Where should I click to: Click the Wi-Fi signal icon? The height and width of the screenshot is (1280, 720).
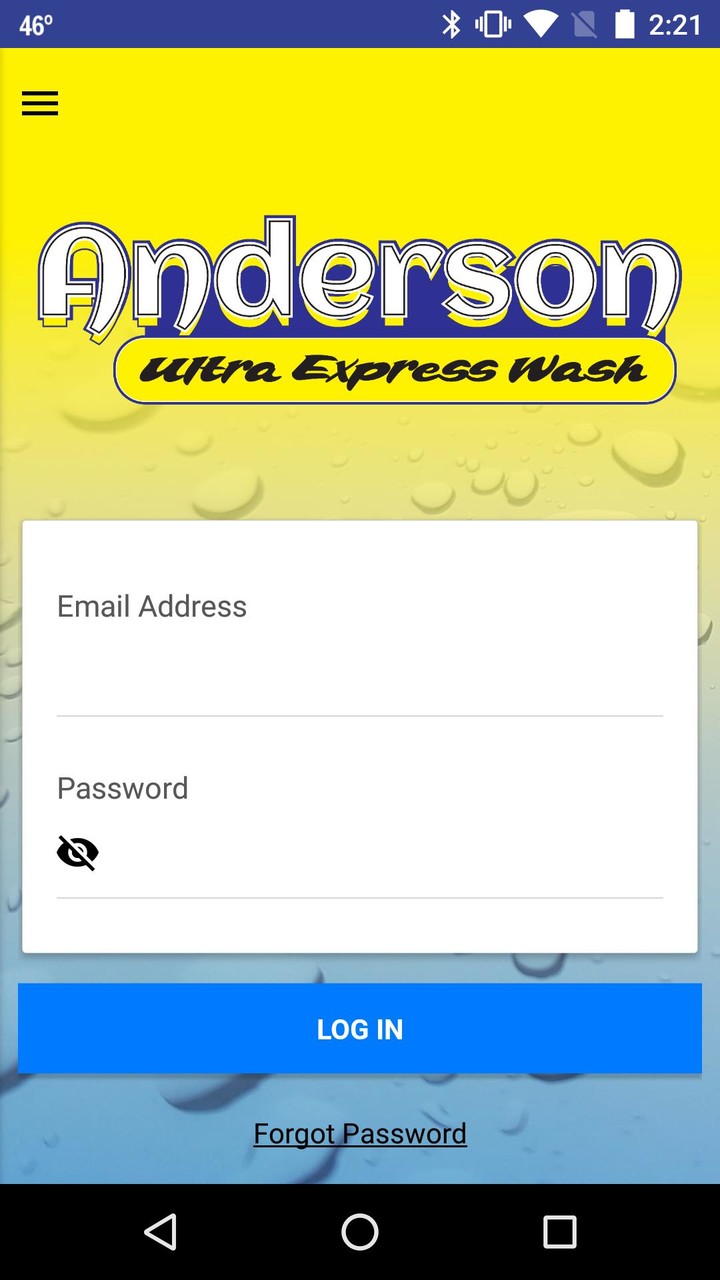[541, 24]
